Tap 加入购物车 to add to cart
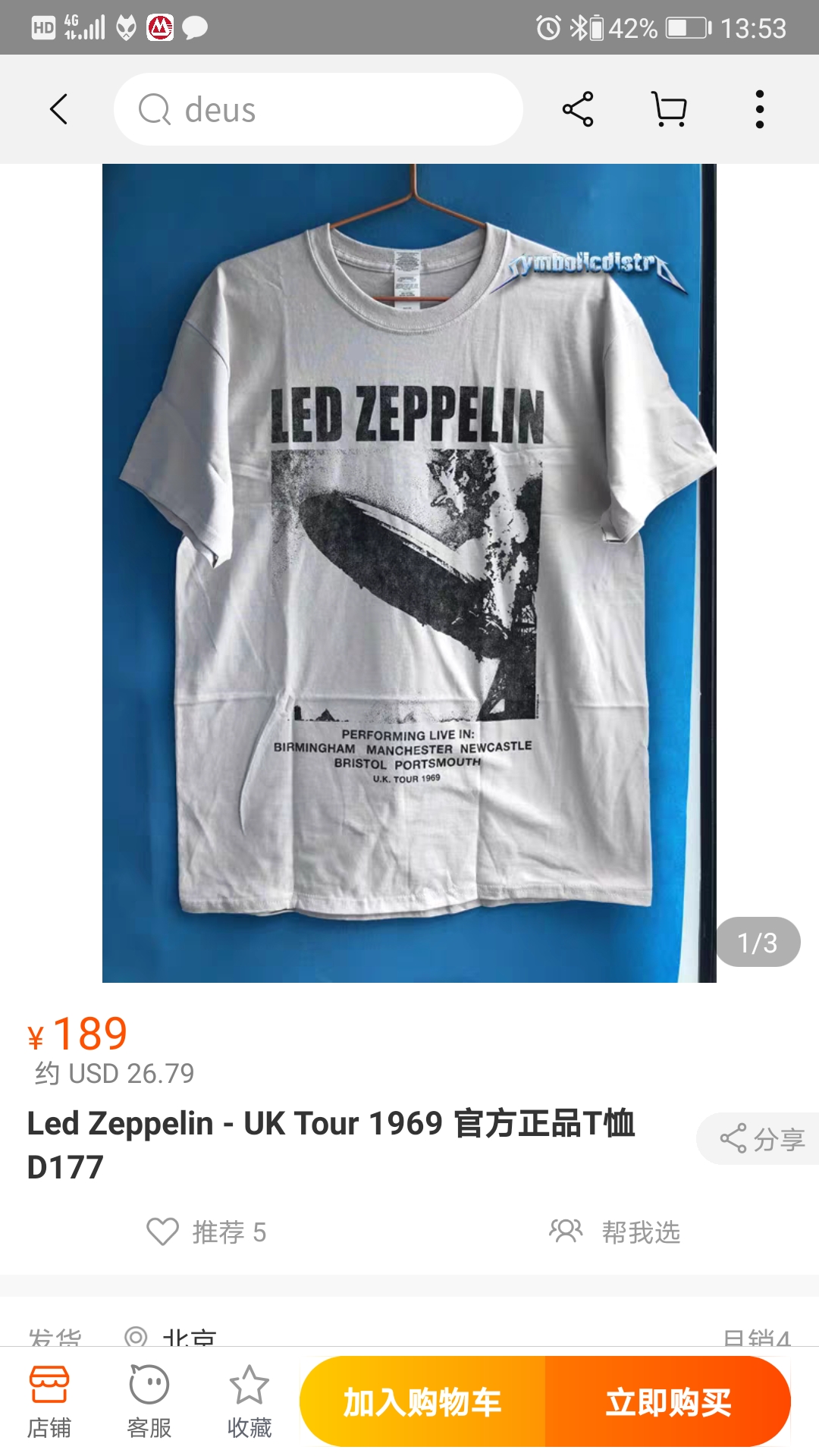The width and height of the screenshot is (819, 1456). click(423, 1402)
